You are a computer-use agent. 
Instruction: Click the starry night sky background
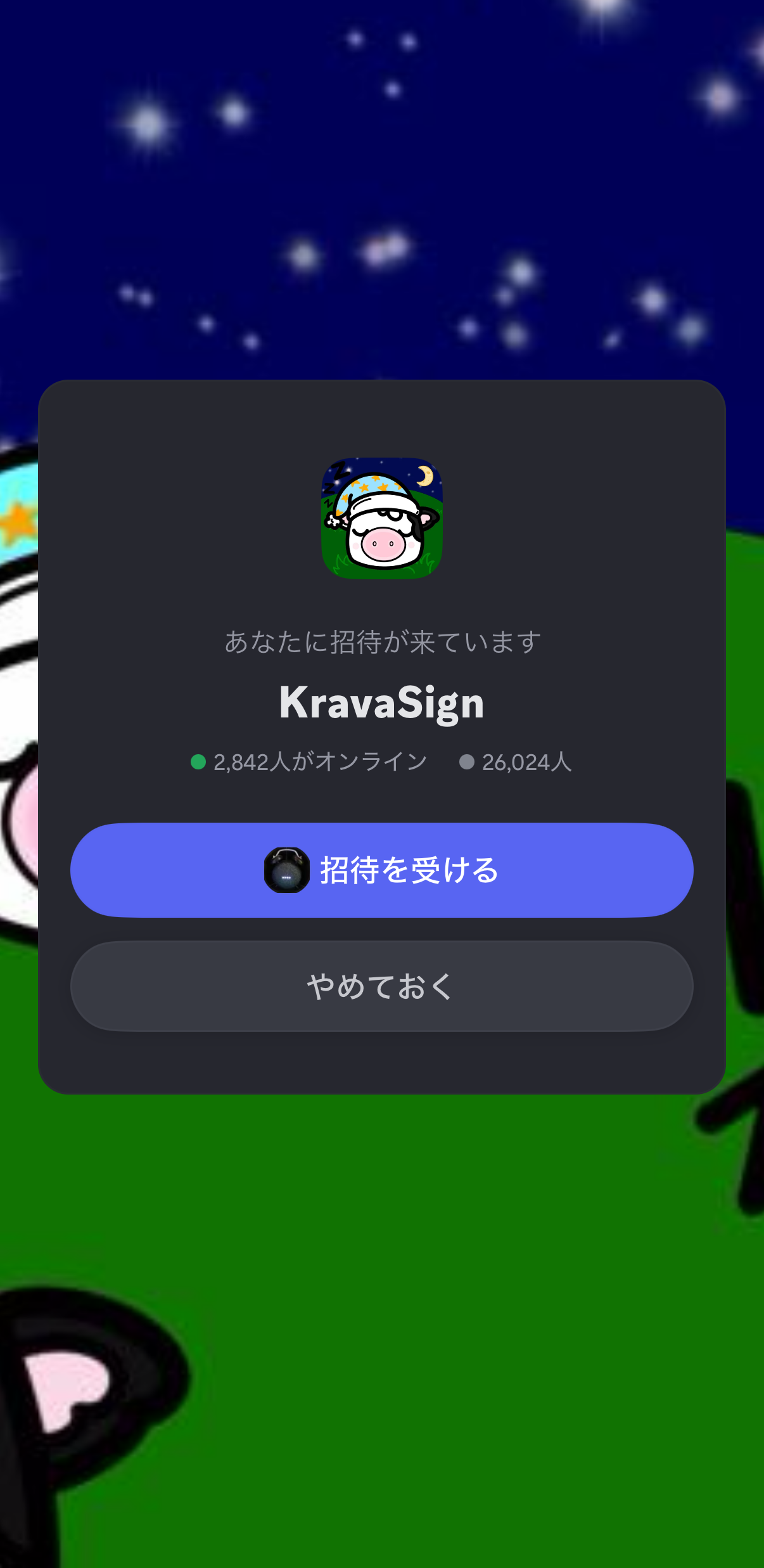click(380, 190)
